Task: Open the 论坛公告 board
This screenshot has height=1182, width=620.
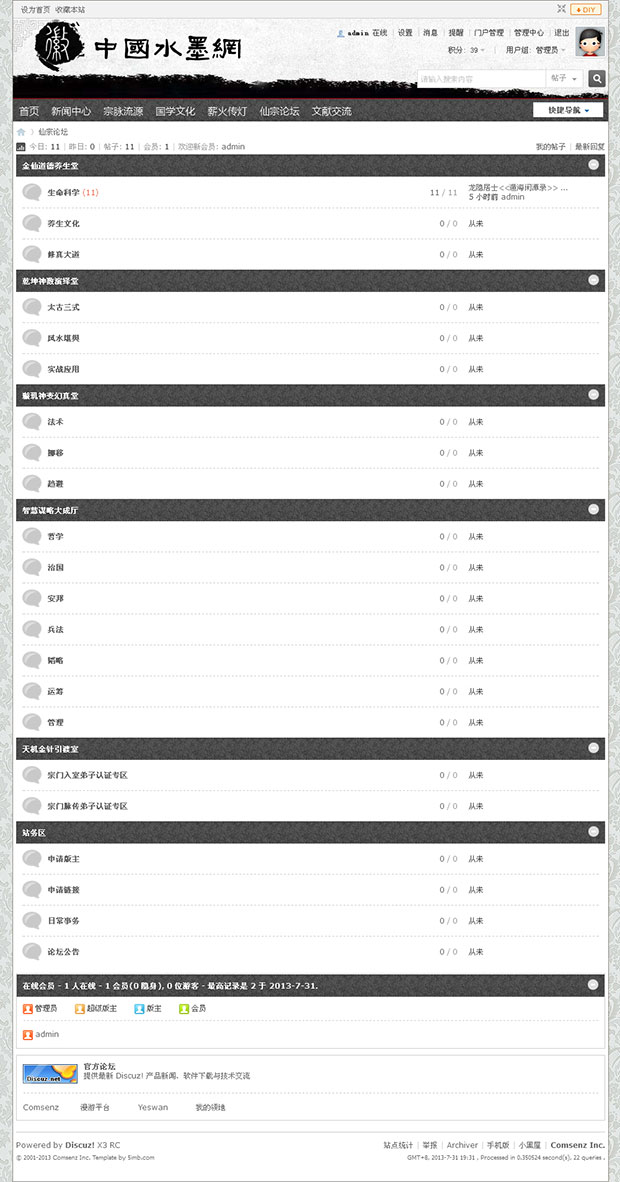Action: [63, 951]
